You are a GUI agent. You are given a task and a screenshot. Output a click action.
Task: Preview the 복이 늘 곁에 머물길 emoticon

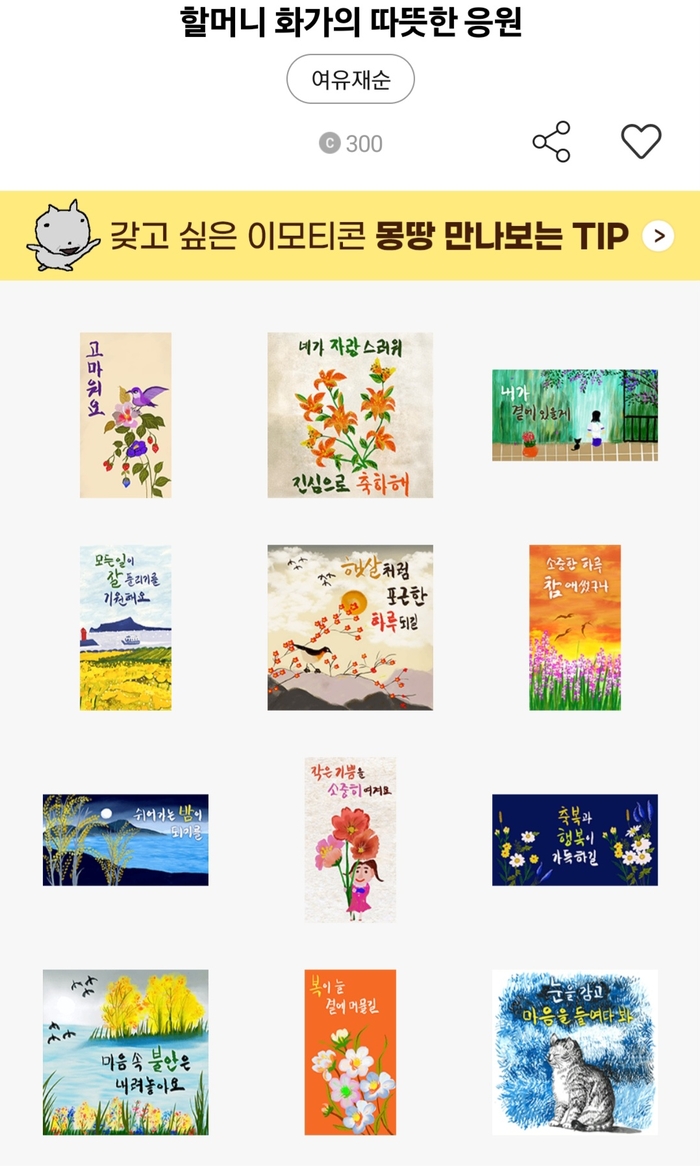[x=350, y=1052]
